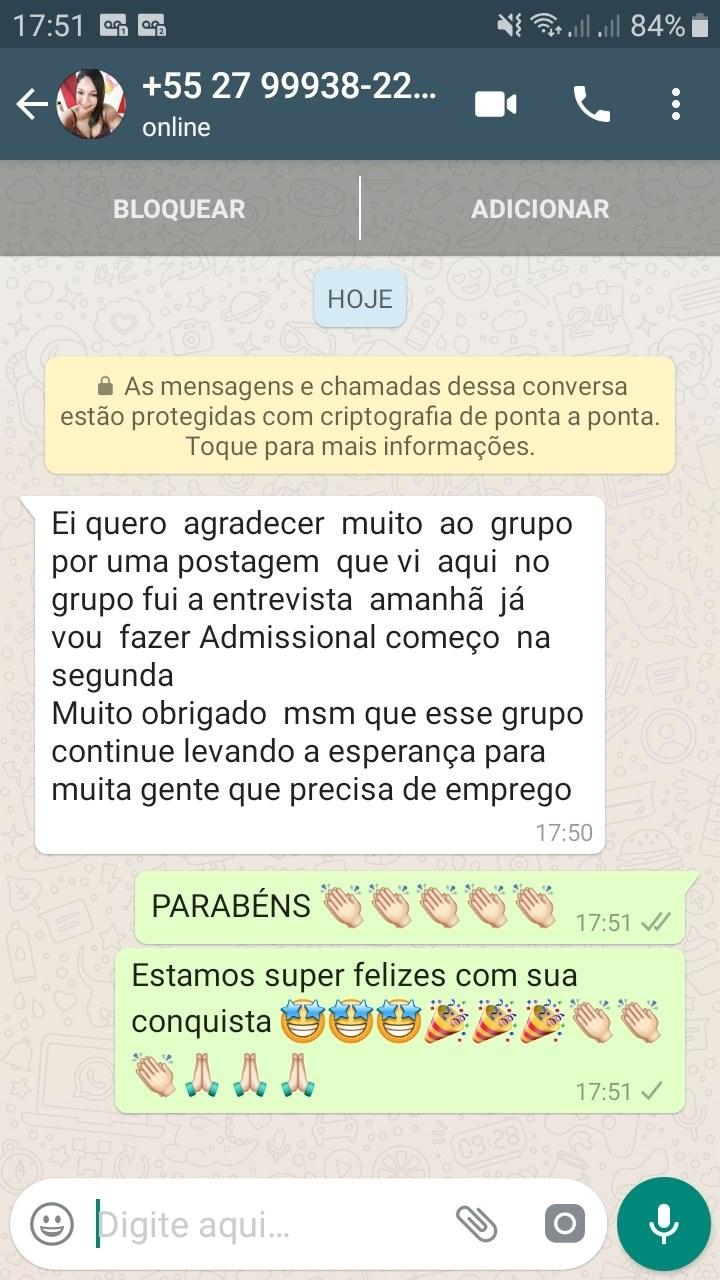This screenshot has height=1280, width=720.
Task: Open the emoji picker
Action: click(x=52, y=1223)
